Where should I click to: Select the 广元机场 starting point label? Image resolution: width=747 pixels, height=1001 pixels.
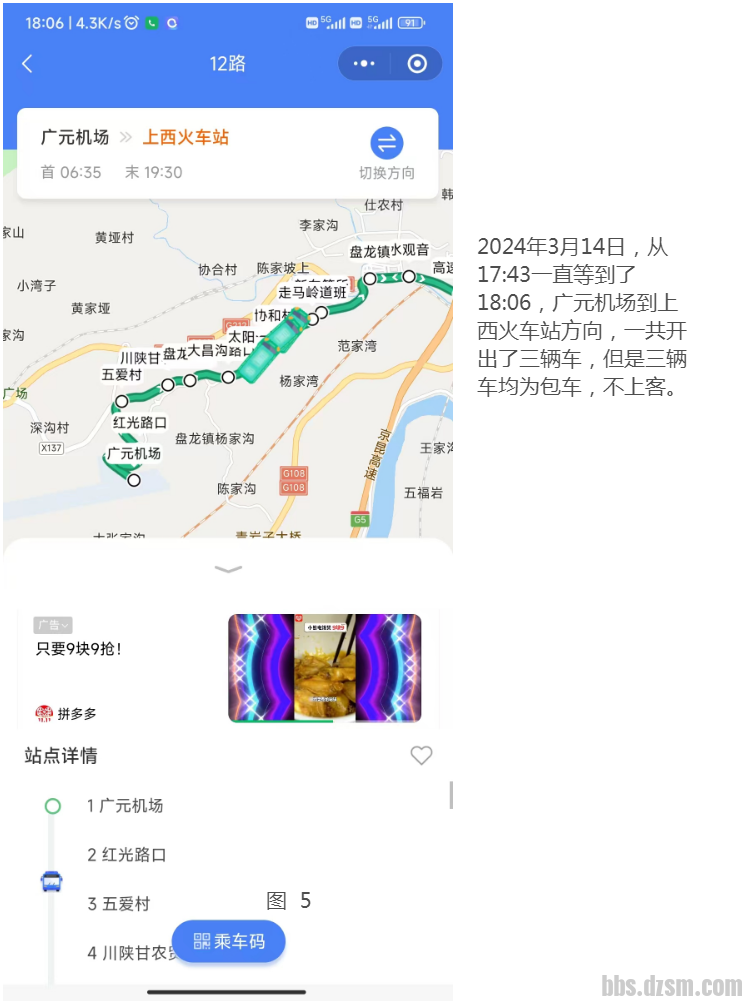click(x=79, y=137)
